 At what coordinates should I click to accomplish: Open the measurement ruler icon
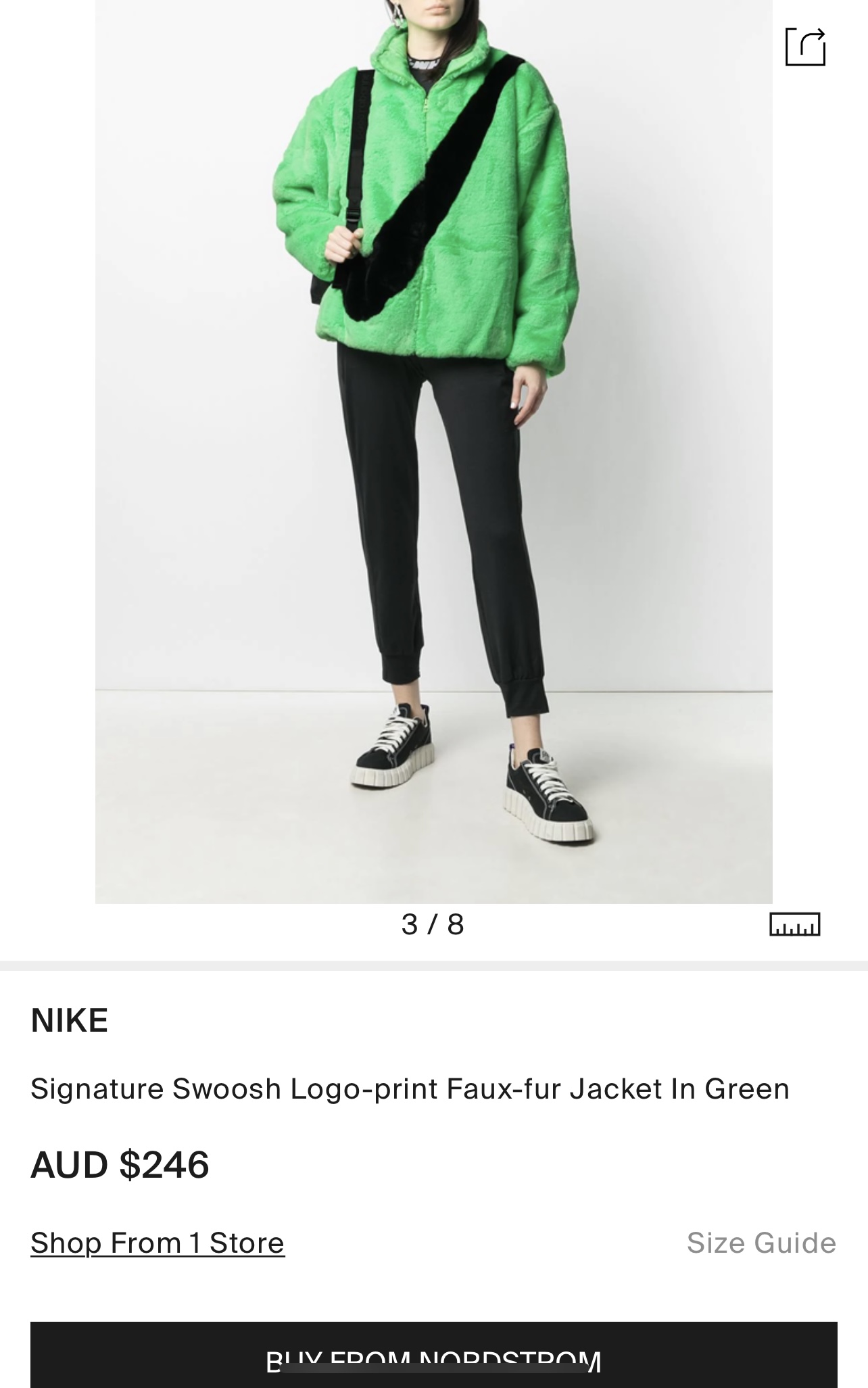tap(794, 924)
